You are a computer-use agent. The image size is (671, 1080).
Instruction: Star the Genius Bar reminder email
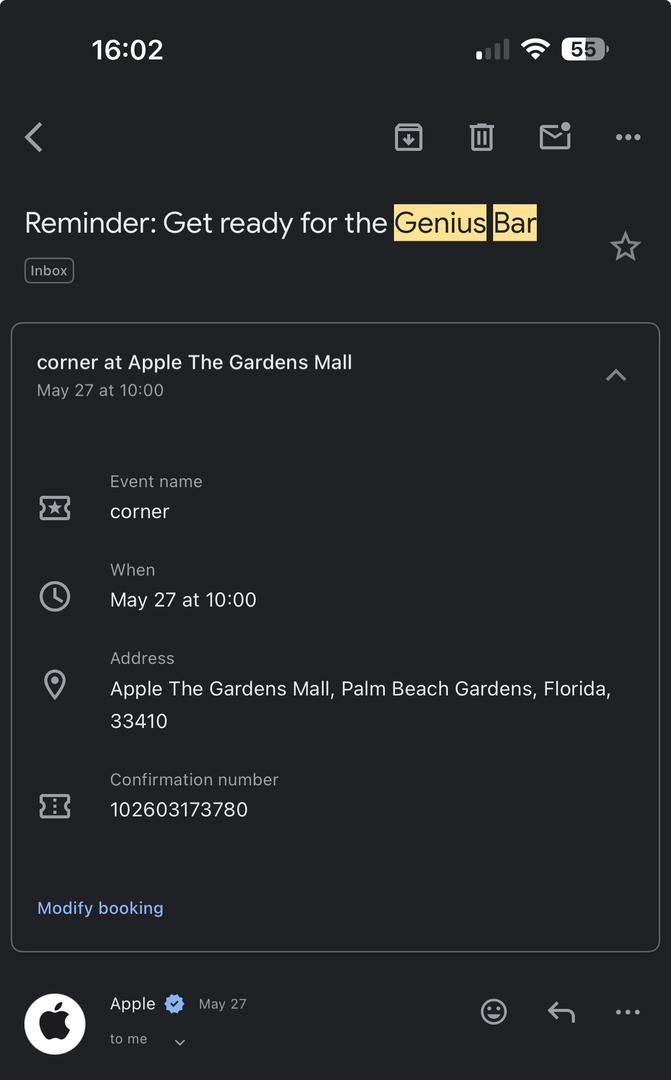pyautogui.click(x=626, y=247)
